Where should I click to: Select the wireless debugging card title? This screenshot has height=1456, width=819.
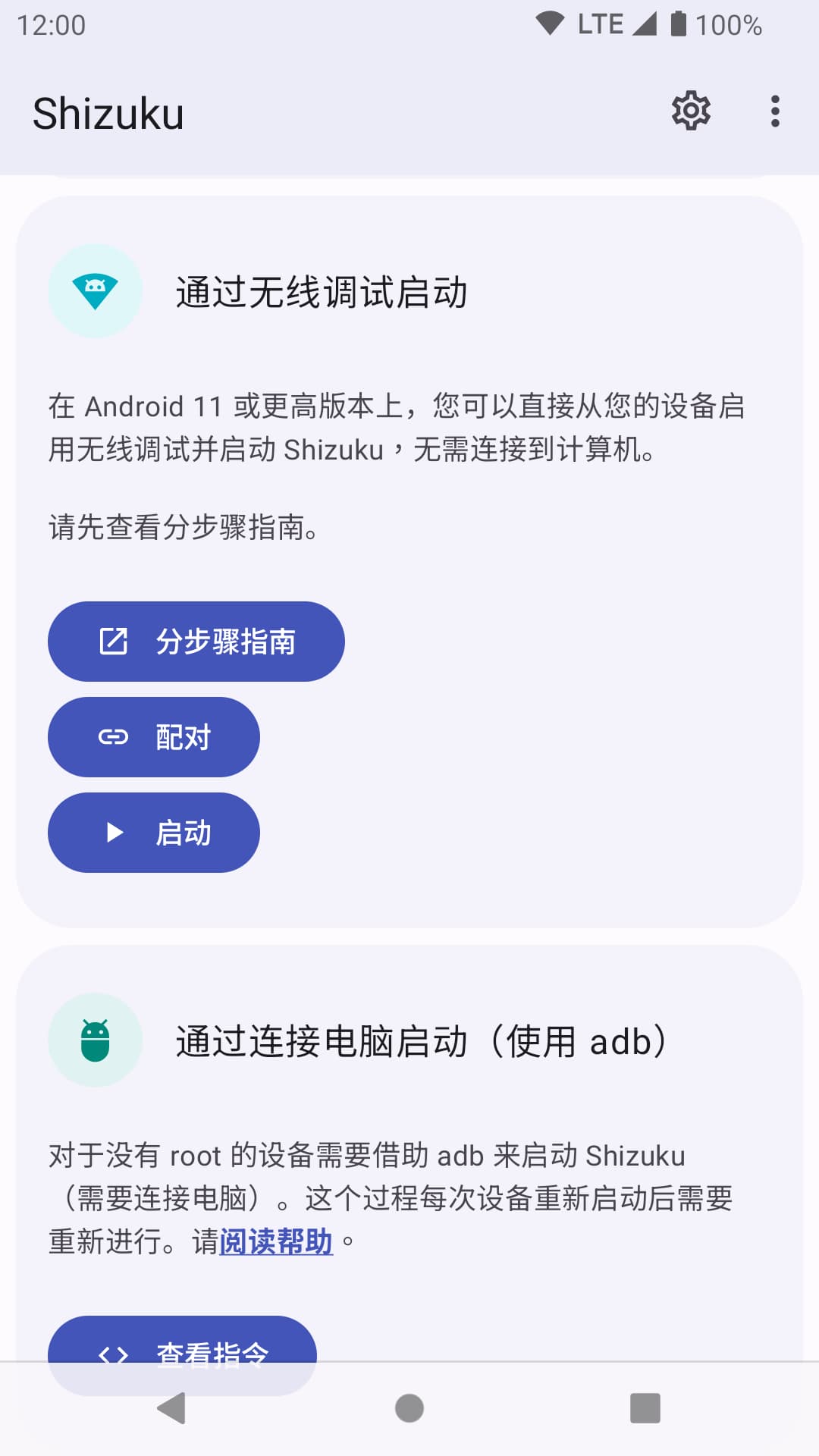(322, 290)
